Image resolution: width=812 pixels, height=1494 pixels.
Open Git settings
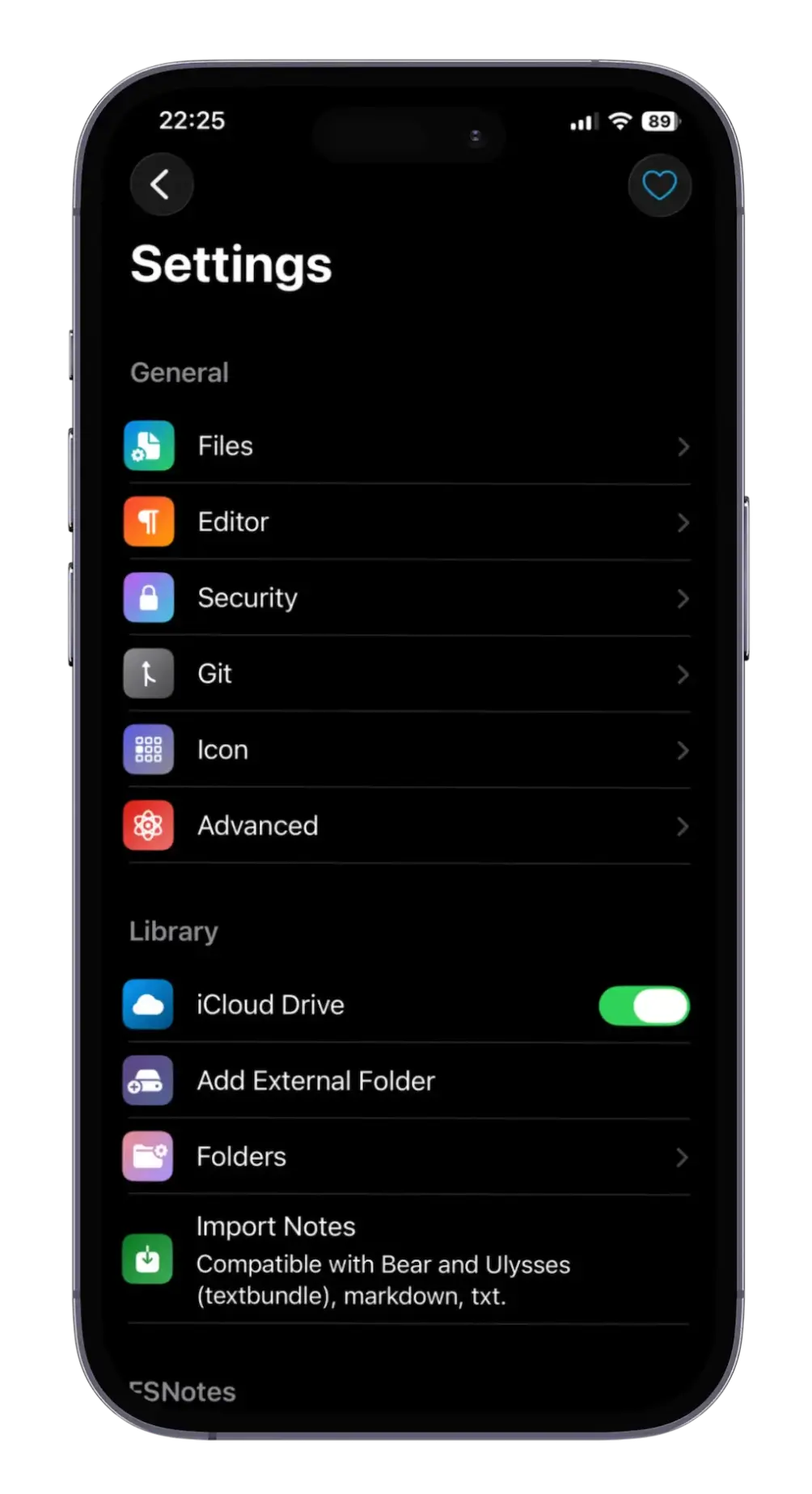[x=404, y=674]
